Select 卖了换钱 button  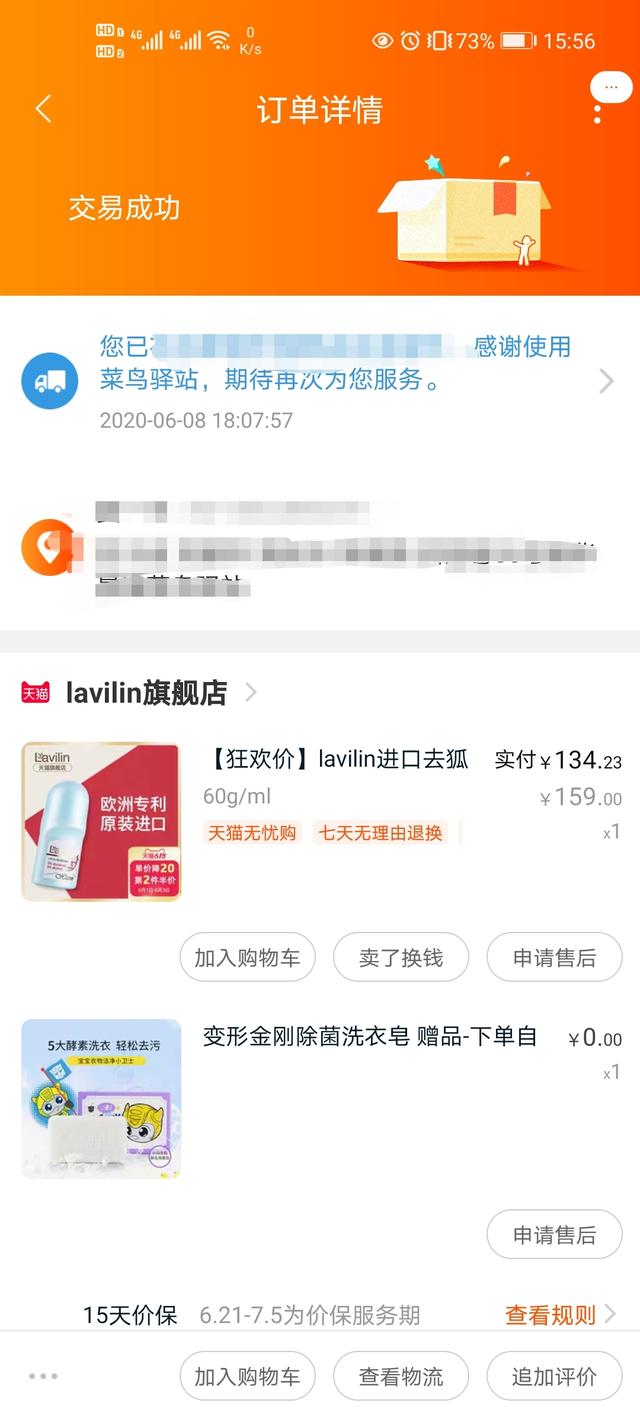click(400, 958)
